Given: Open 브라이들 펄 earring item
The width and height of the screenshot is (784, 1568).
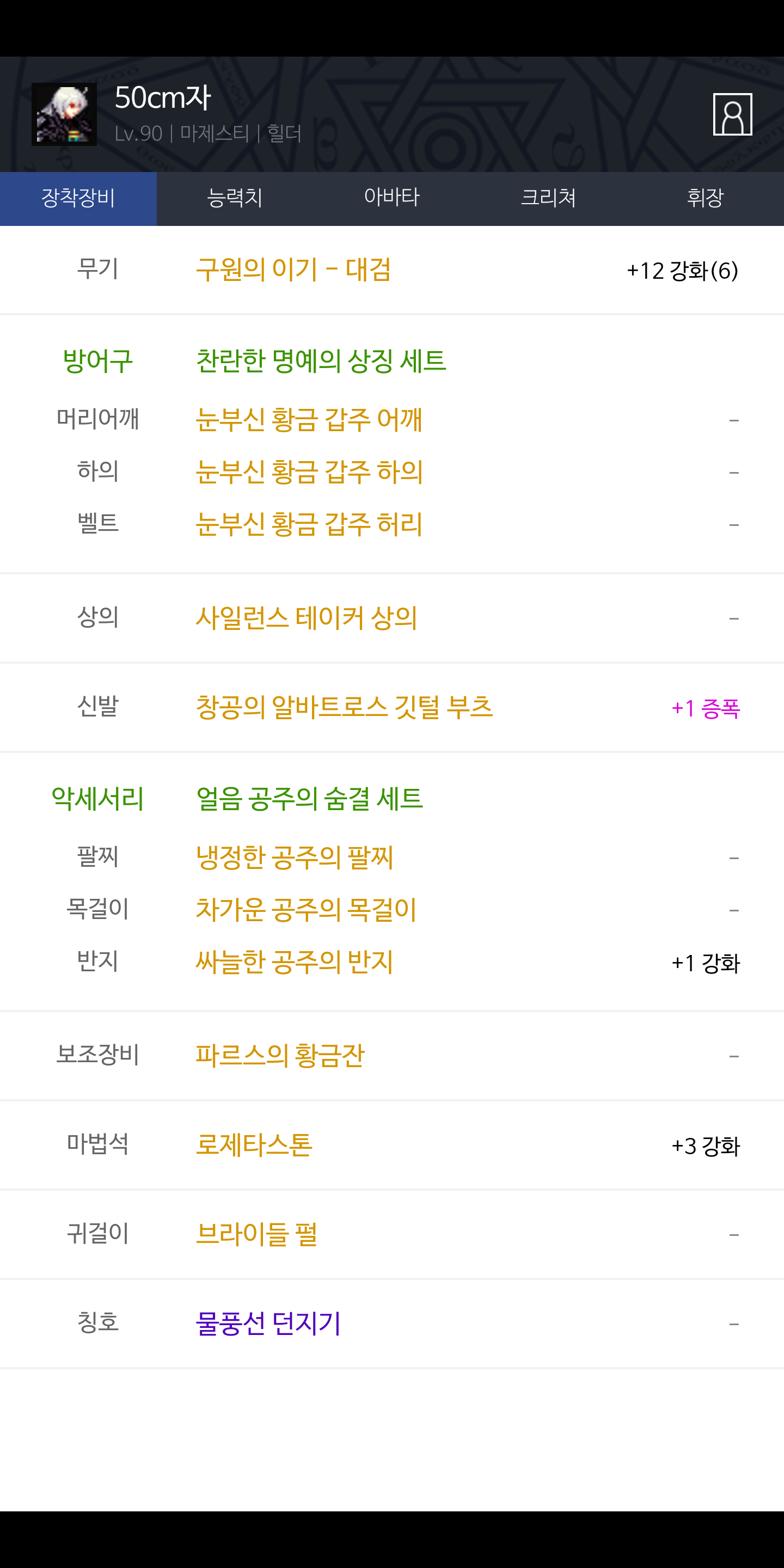Looking at the screenshot, I should (256, 1234).
